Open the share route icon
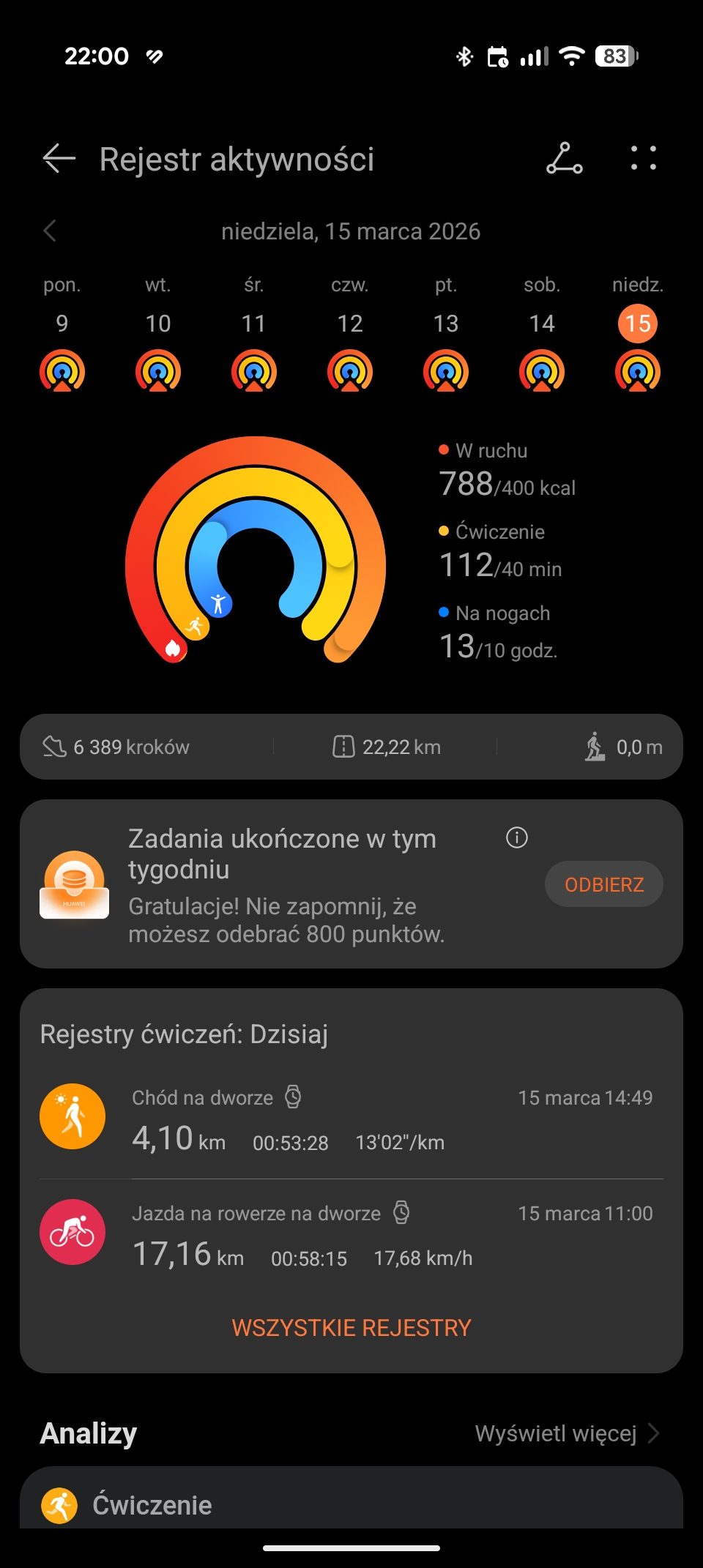Screen dimensions: 703x1568 point(564,159)
